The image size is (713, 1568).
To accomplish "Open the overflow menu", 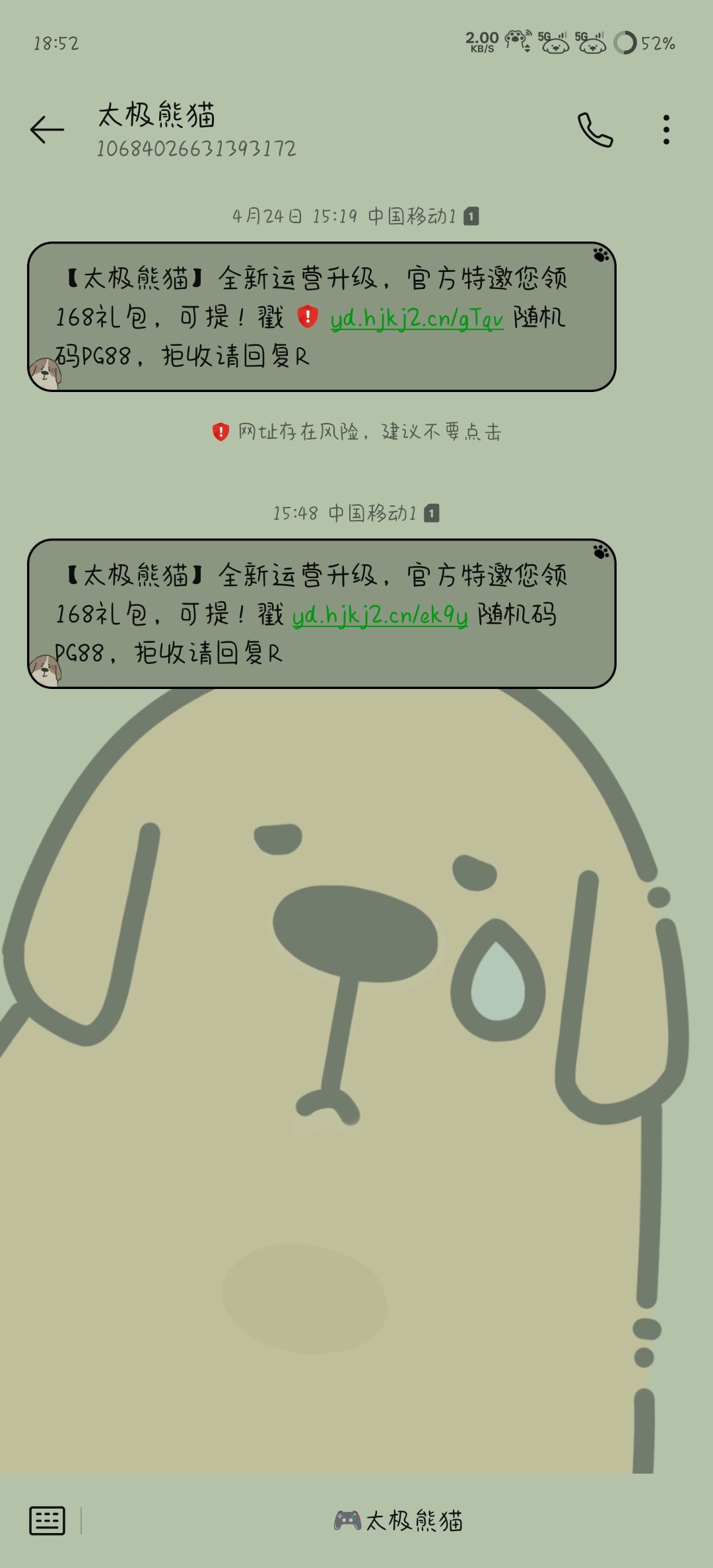I will tap(666, 129).
